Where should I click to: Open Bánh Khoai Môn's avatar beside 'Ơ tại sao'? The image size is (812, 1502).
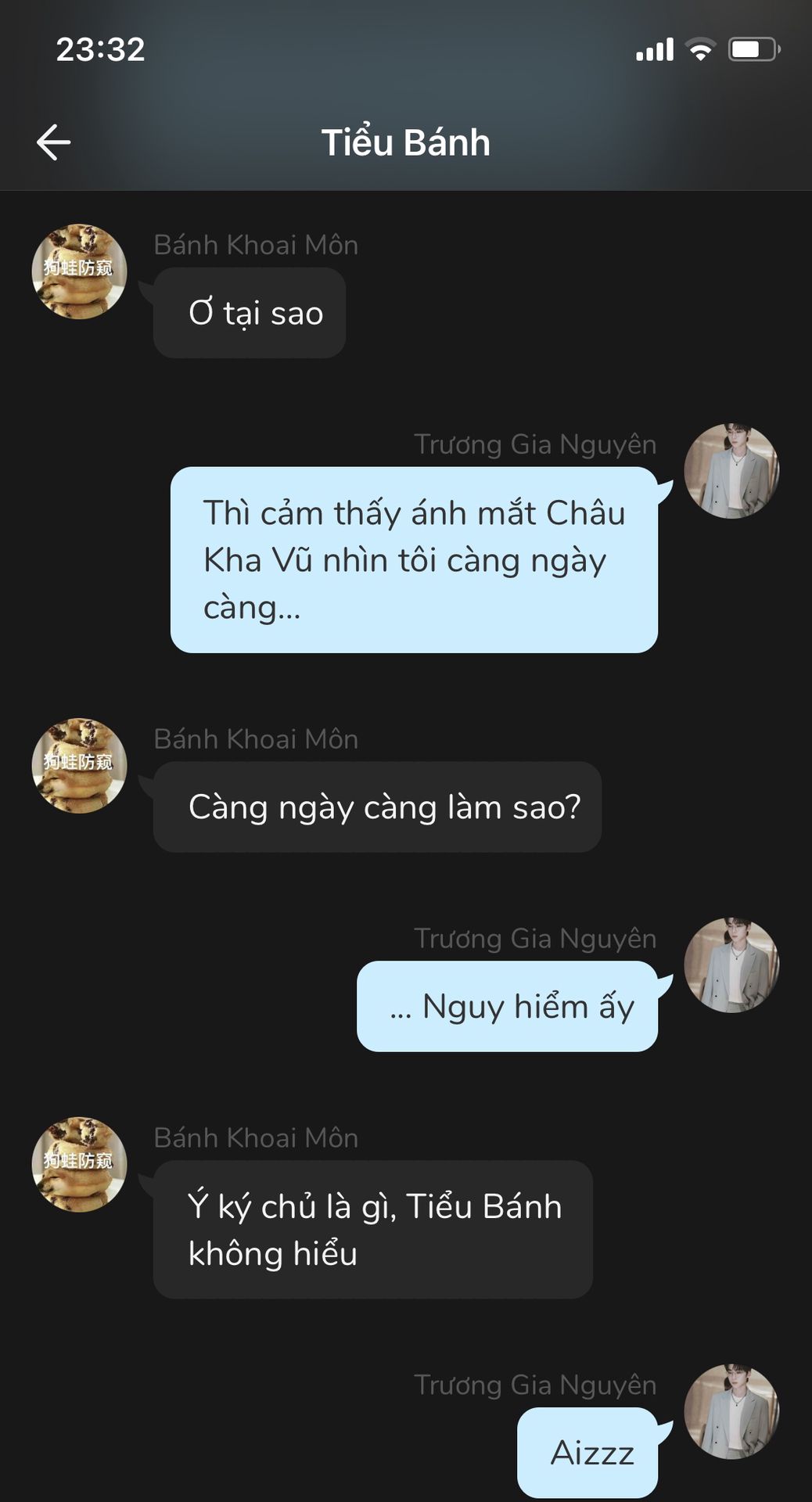click(x=79, y=271)
